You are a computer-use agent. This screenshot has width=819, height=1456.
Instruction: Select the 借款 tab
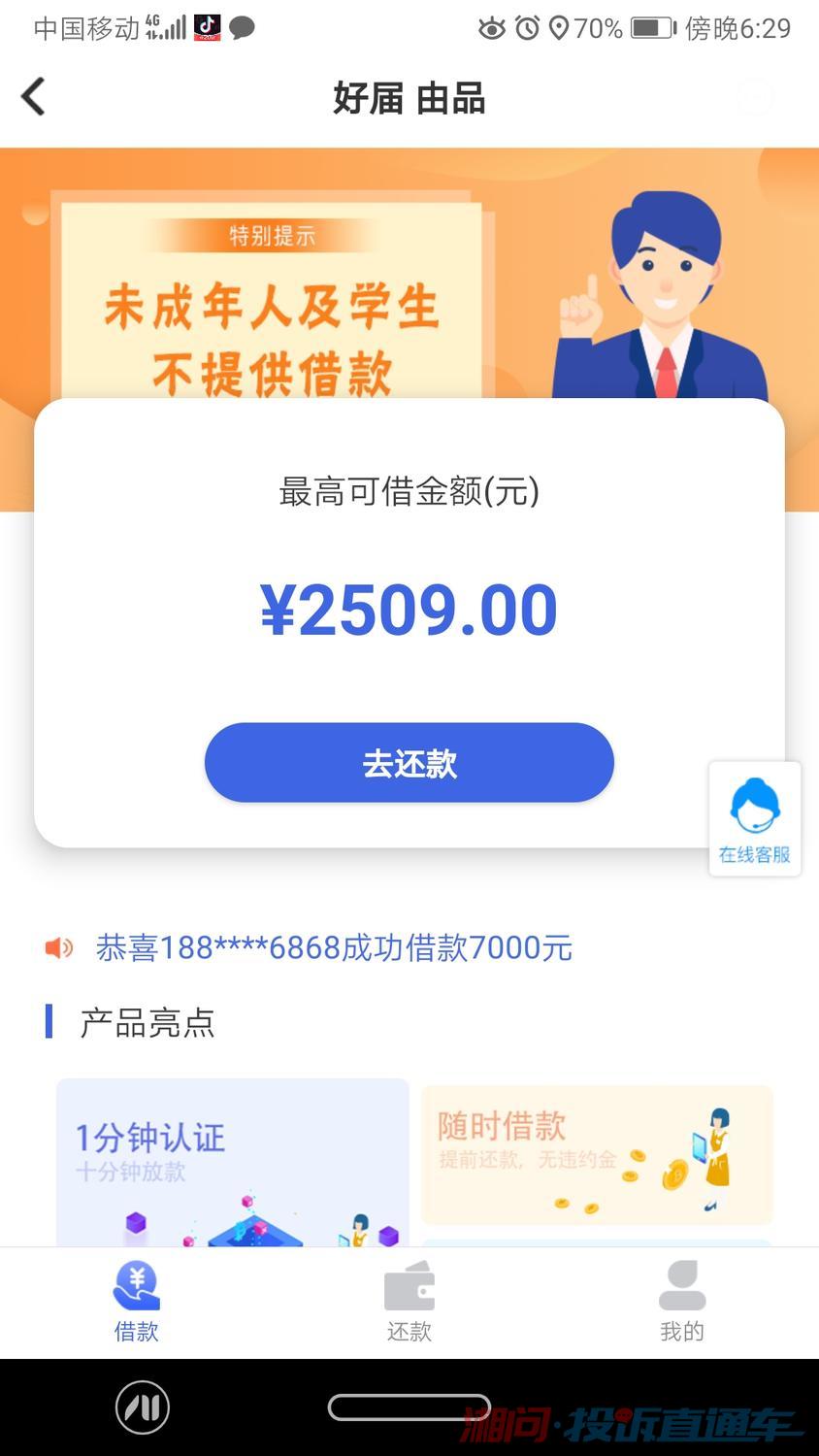pyautogui.click(x=136, y=1302)
